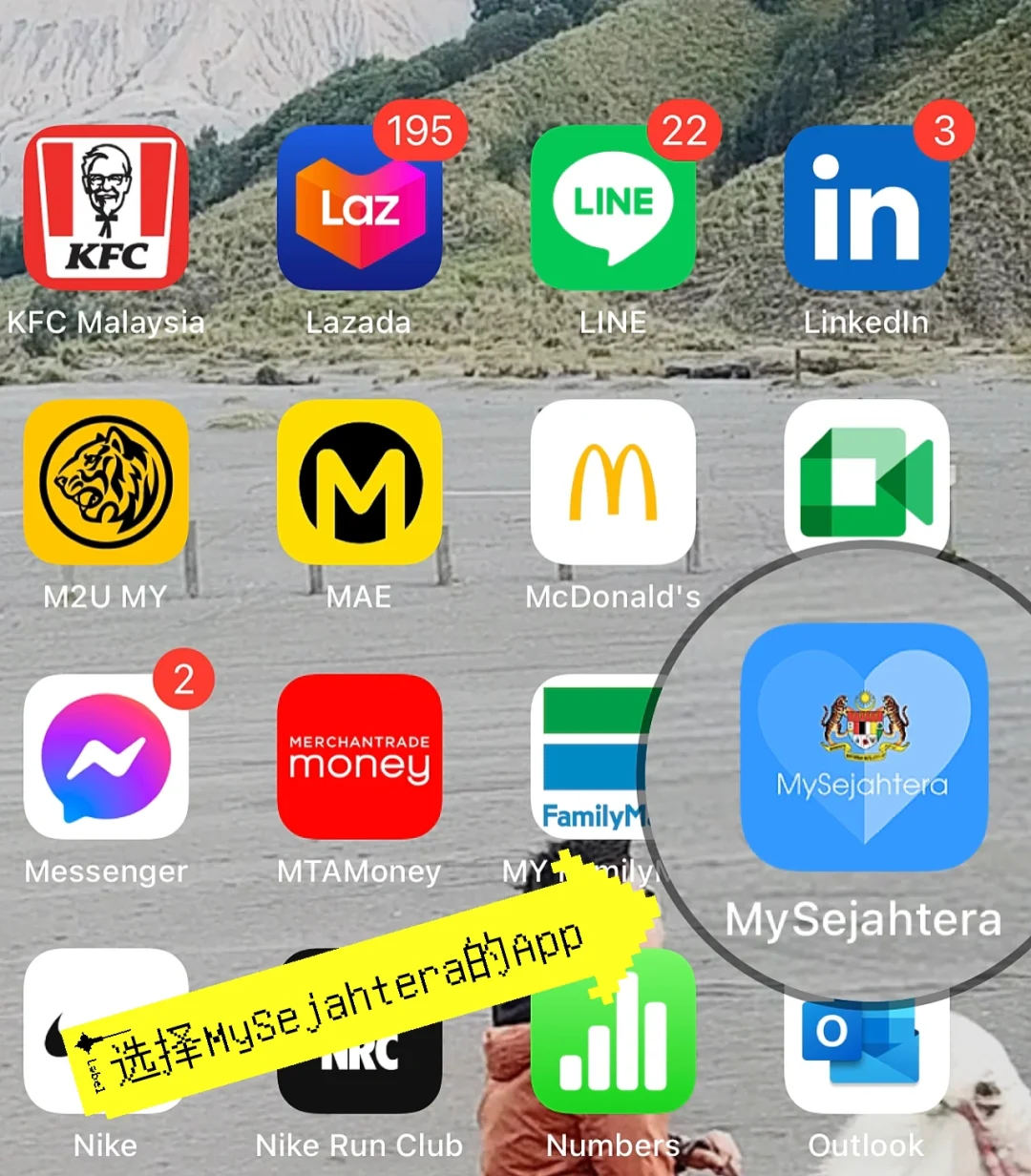Launch the MTAMoney Merchantrade app

[359, 757]
